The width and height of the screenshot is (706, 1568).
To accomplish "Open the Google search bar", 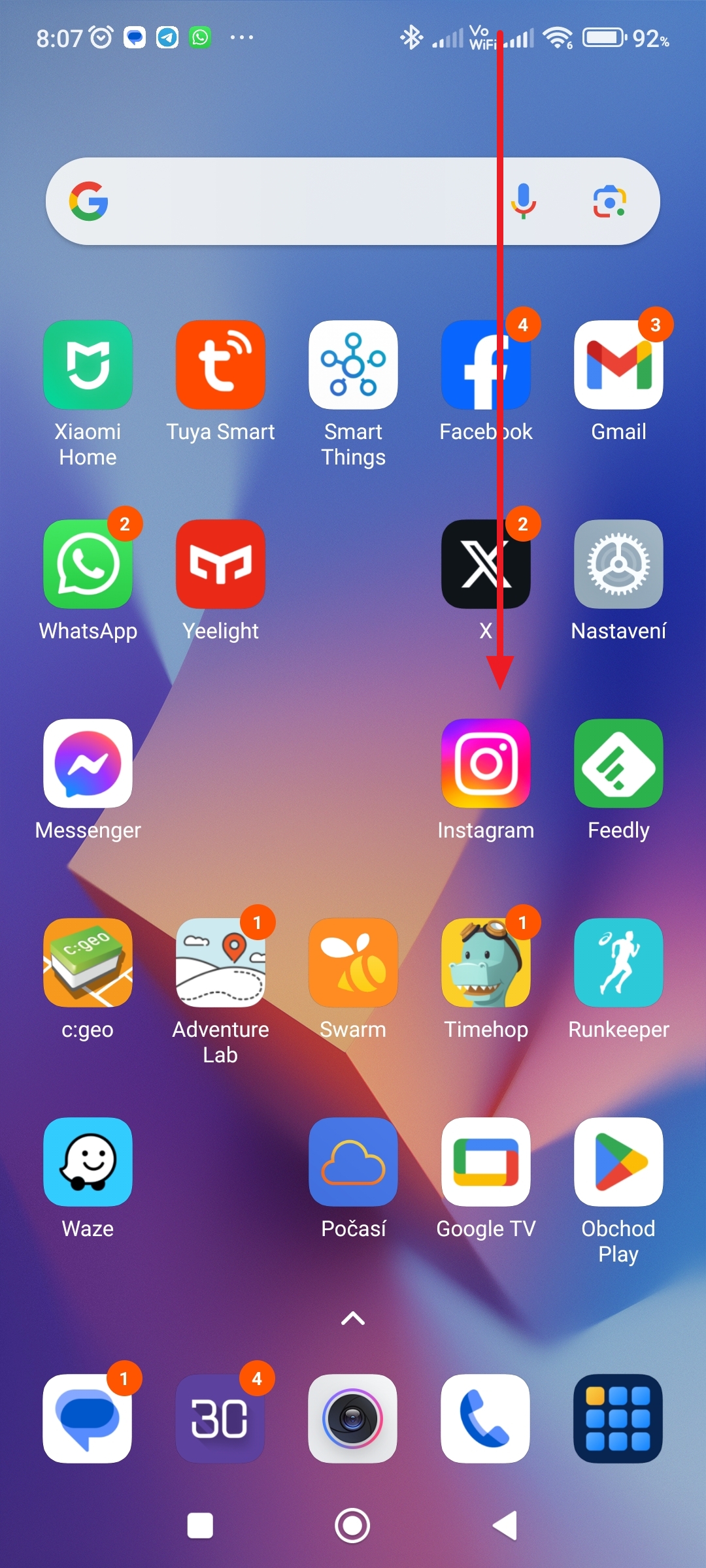I will 294,201.
